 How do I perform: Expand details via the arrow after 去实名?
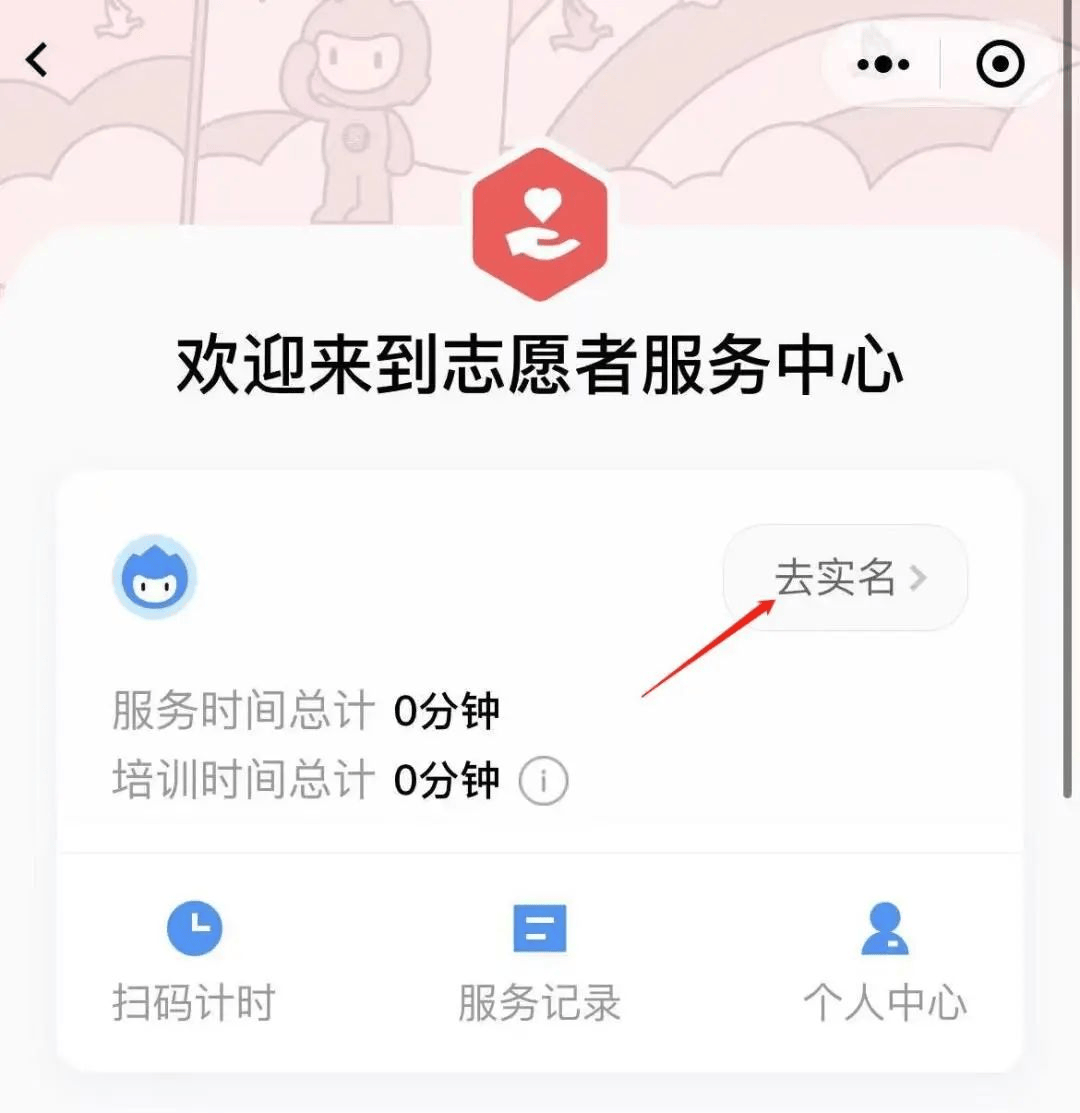pyautogui.click(x=921, y=578)
